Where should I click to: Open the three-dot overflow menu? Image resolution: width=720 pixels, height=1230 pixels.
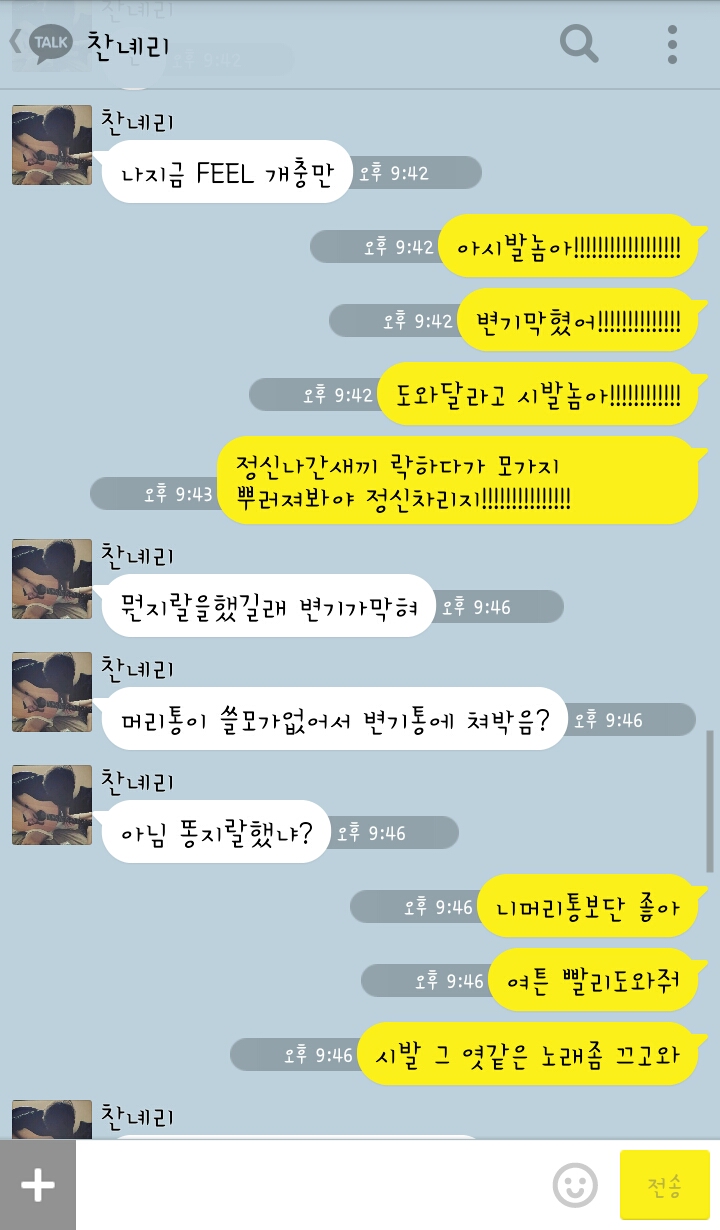(670, 44)
